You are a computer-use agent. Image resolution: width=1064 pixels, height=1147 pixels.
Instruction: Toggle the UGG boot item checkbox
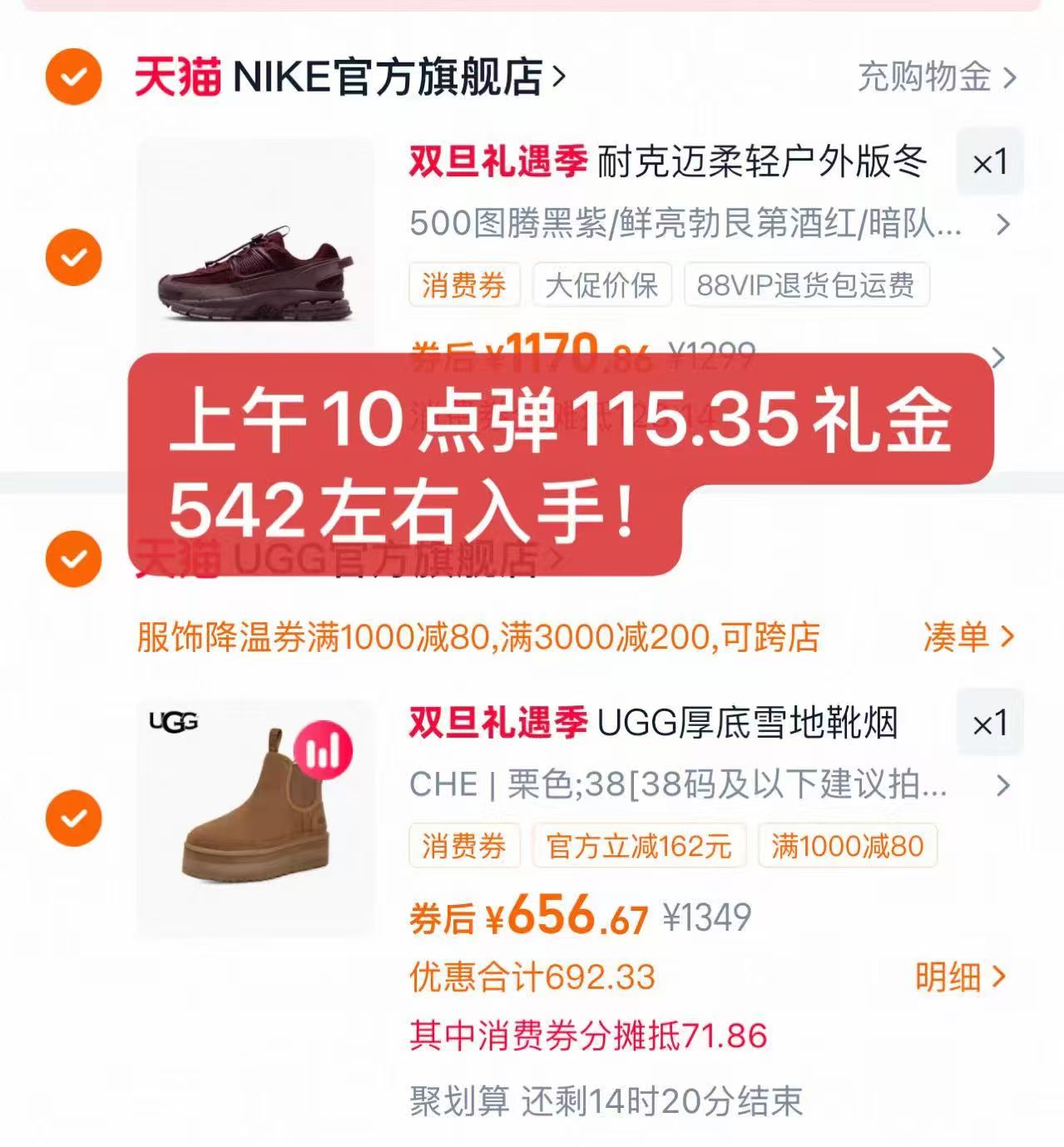76,818
